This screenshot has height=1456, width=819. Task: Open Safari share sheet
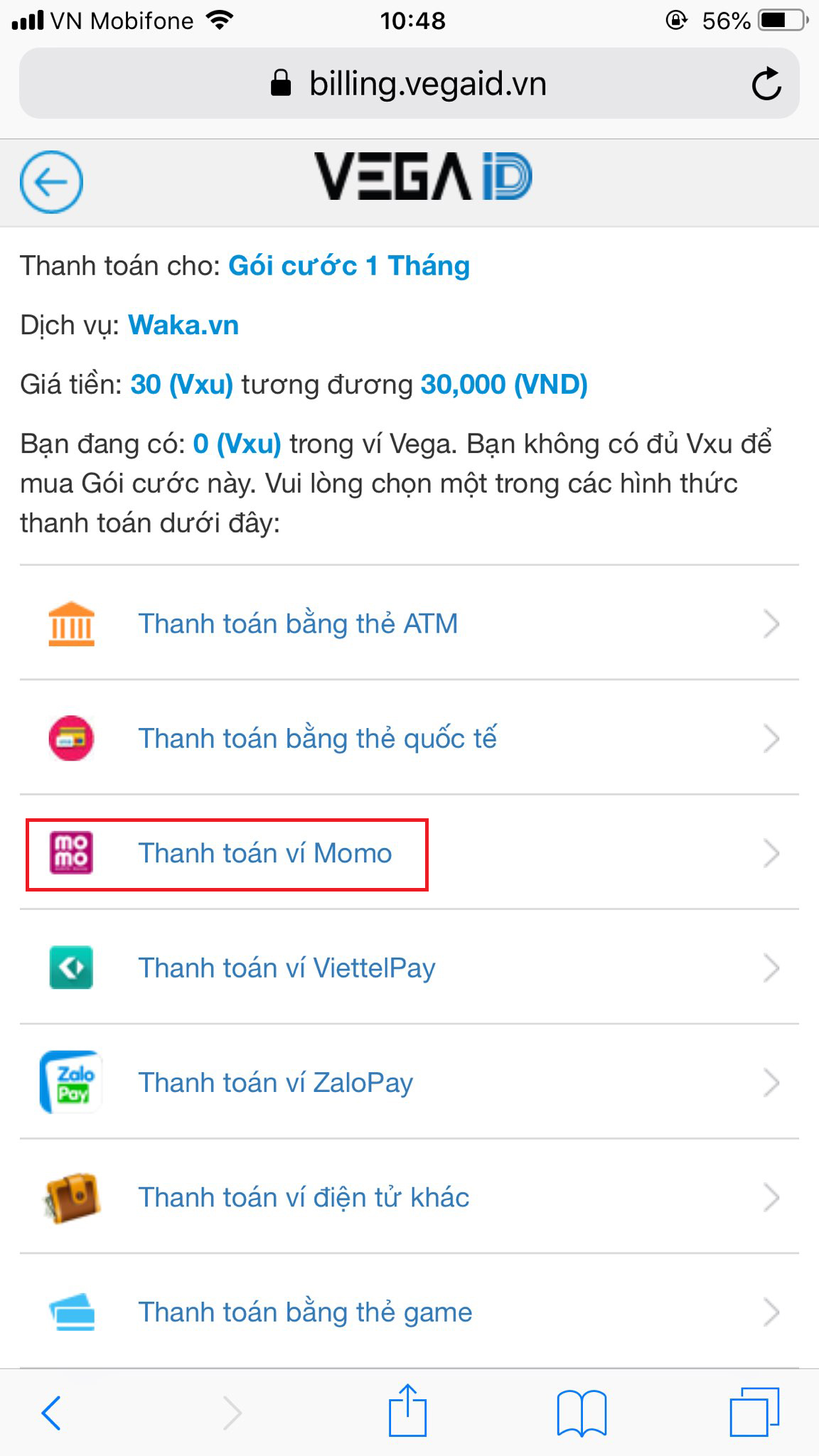(407, 1412)
